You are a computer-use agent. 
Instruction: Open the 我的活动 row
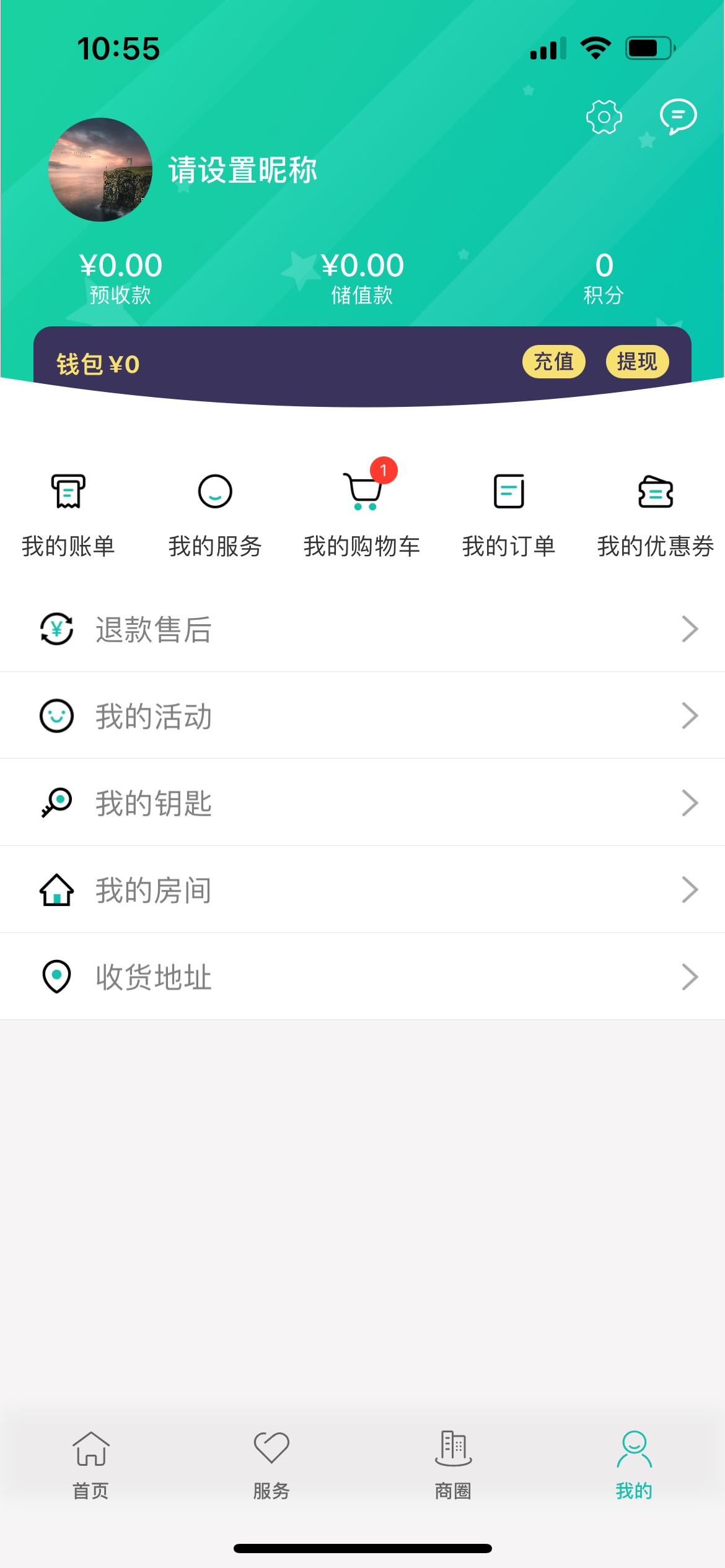coord(362,716)
